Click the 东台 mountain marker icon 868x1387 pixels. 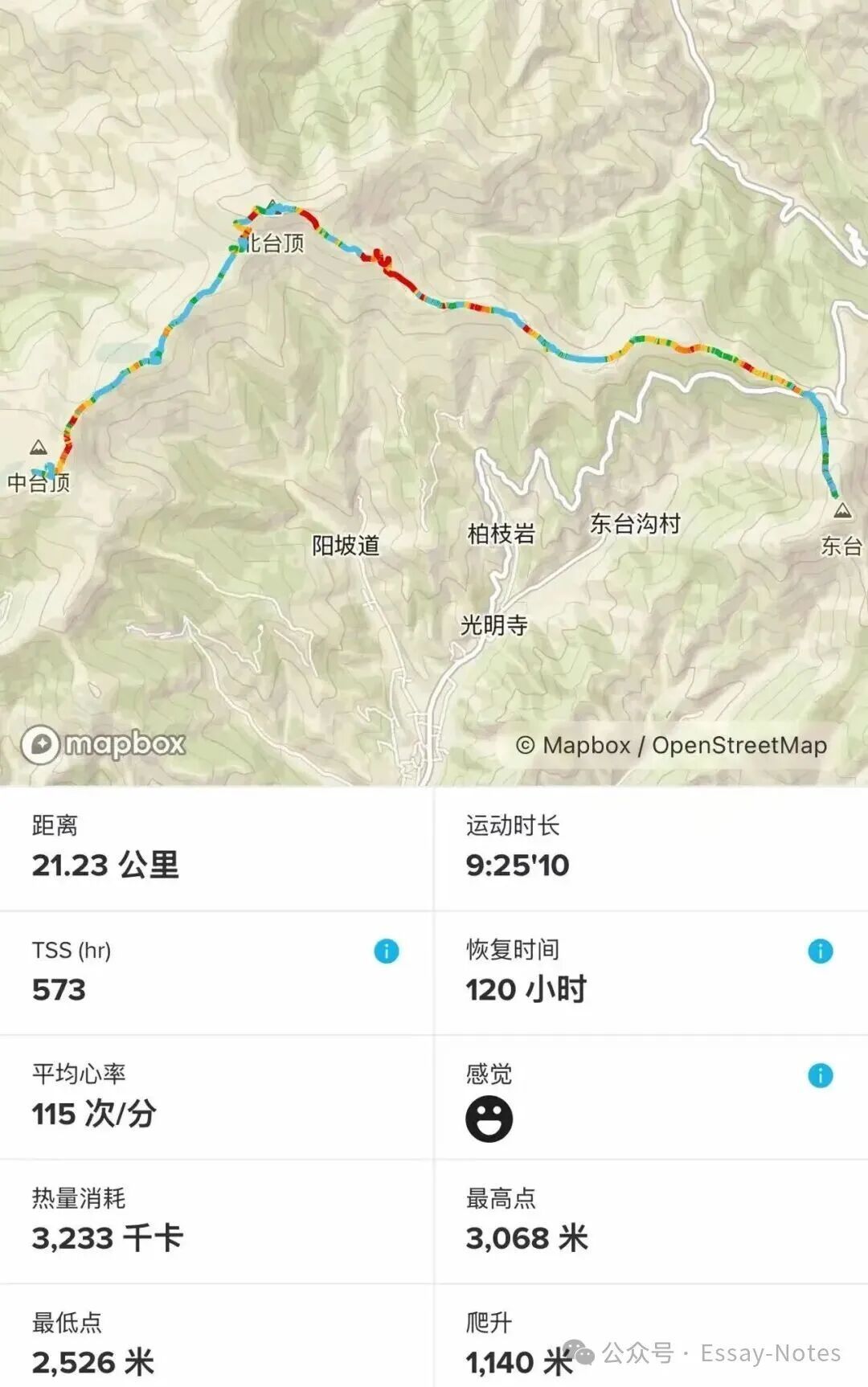point(842,511)
